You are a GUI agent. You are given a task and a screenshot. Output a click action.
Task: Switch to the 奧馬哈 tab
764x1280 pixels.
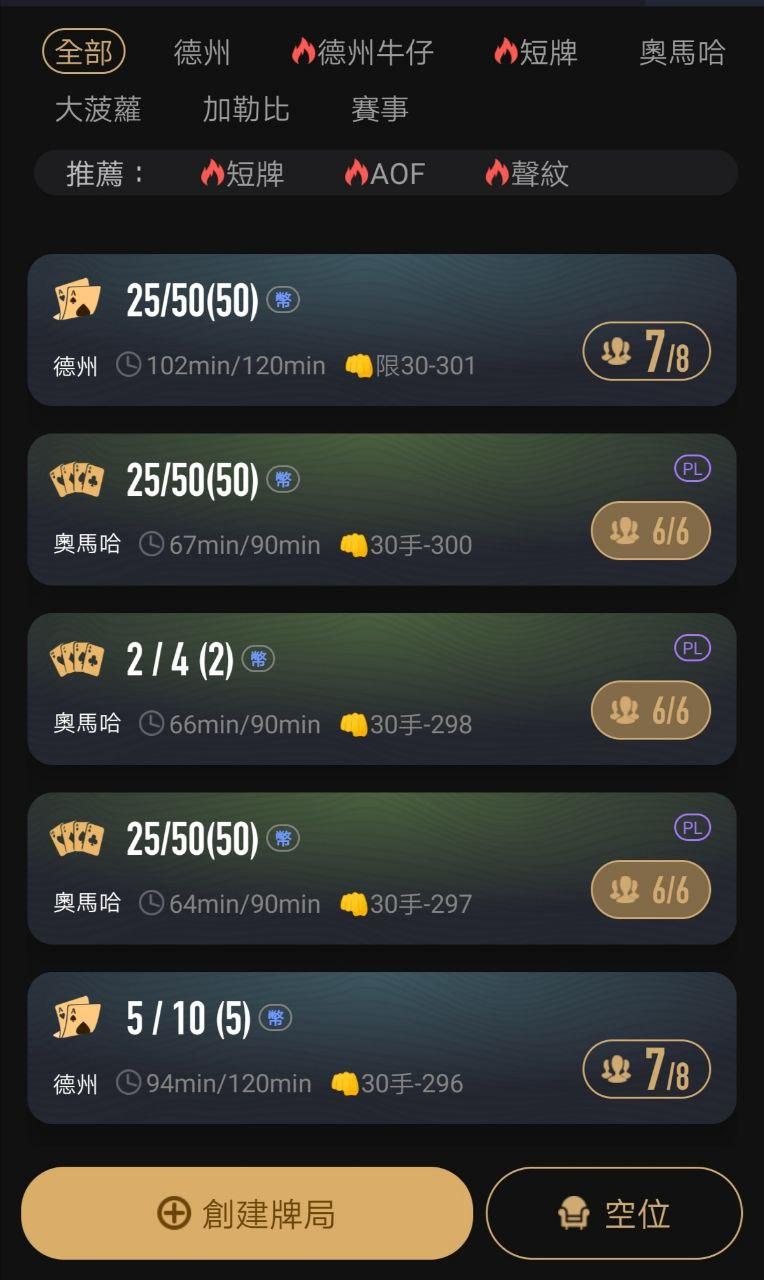point(682,52)
